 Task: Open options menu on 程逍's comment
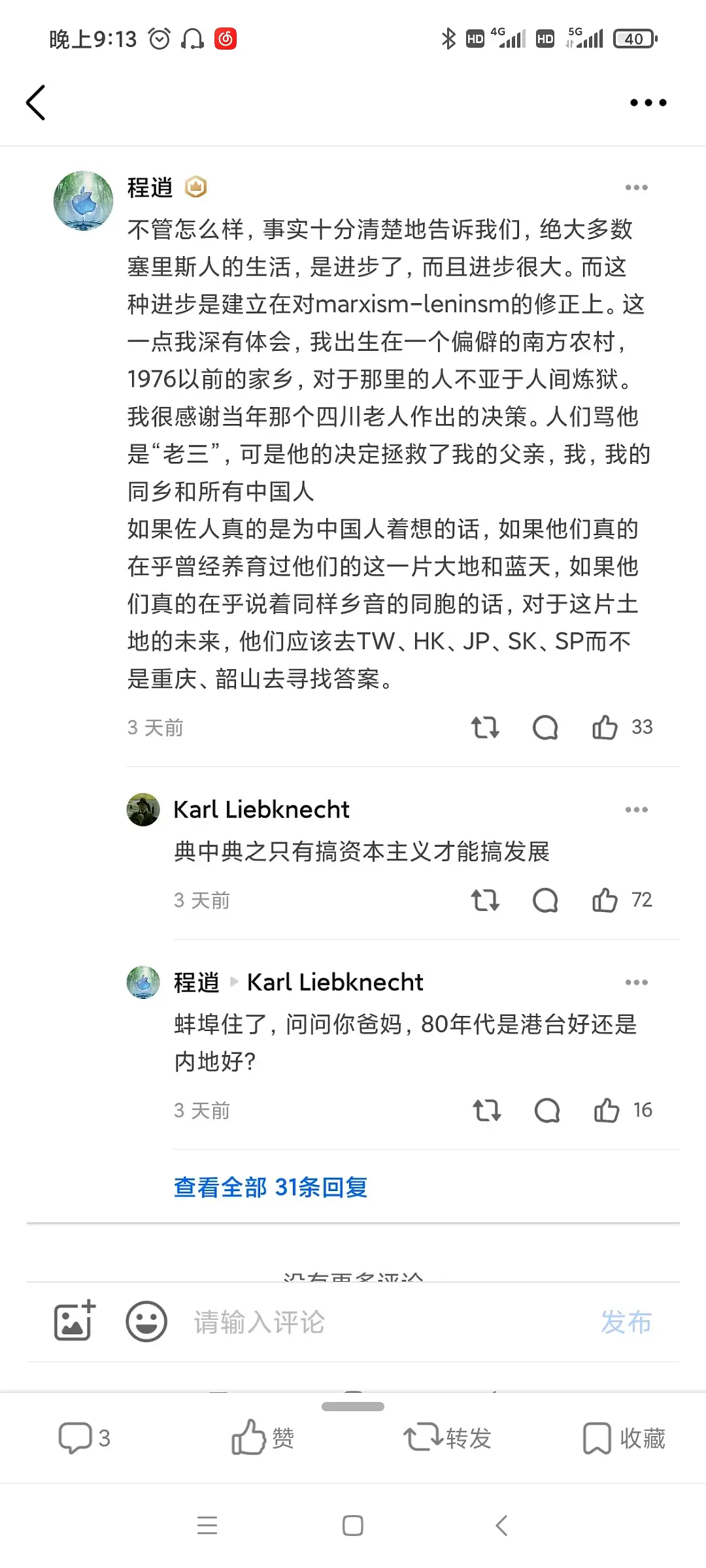636,188
